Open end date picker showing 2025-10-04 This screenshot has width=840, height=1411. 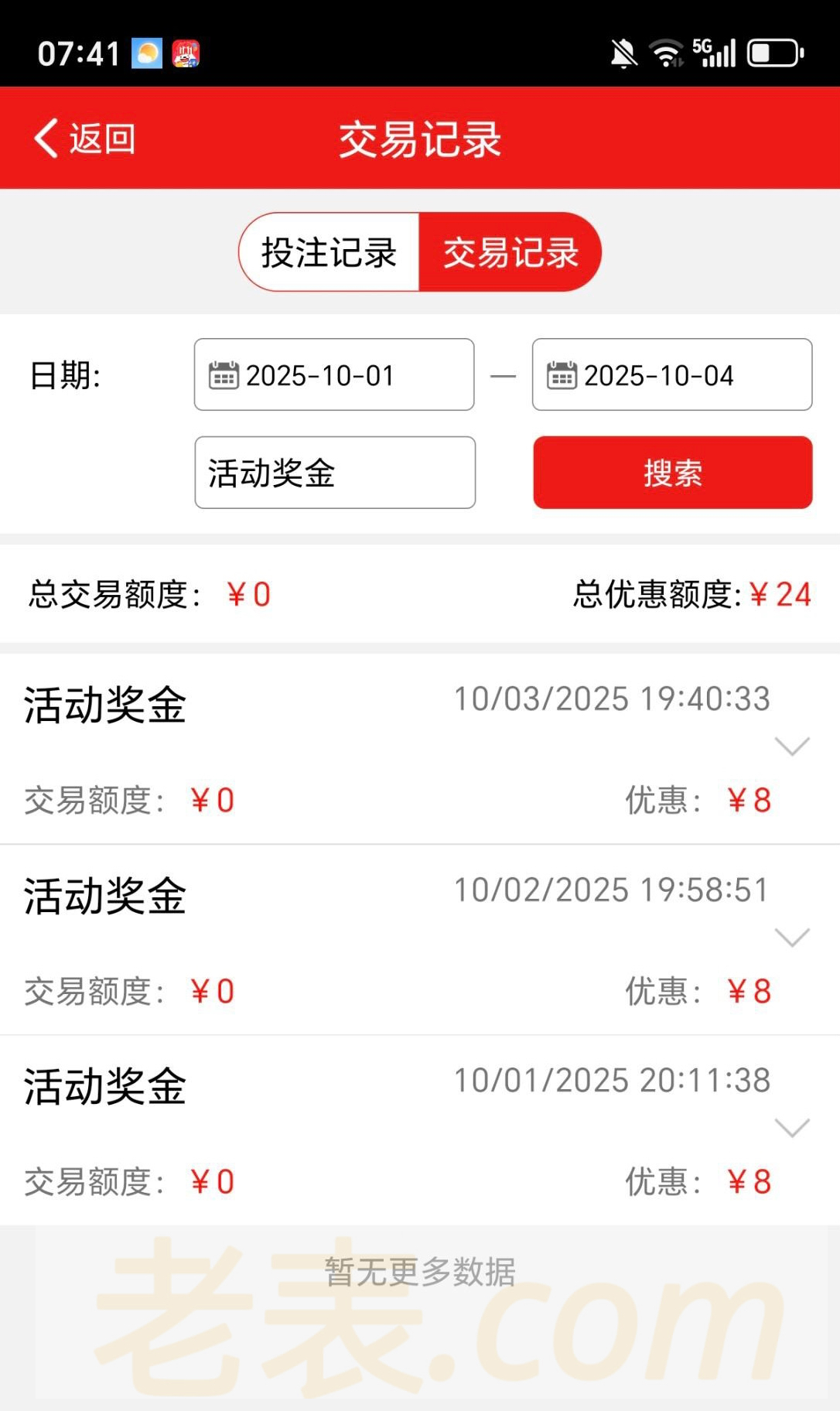click(671, 375)
